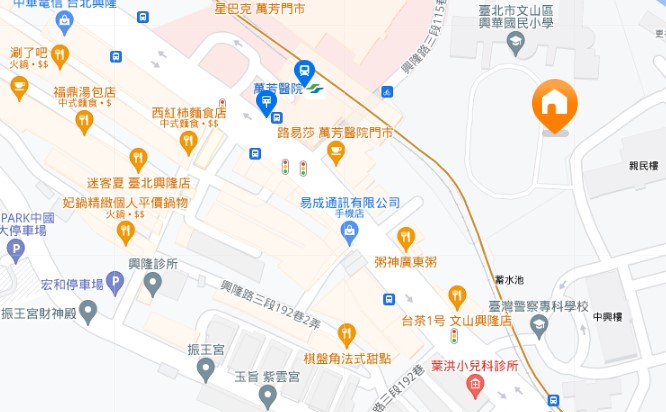The height and width of the screenshot is (412, 666).
Task: Tap the 棋盤角法式甜點 dessert shop pin
Action: coord(347,335)
